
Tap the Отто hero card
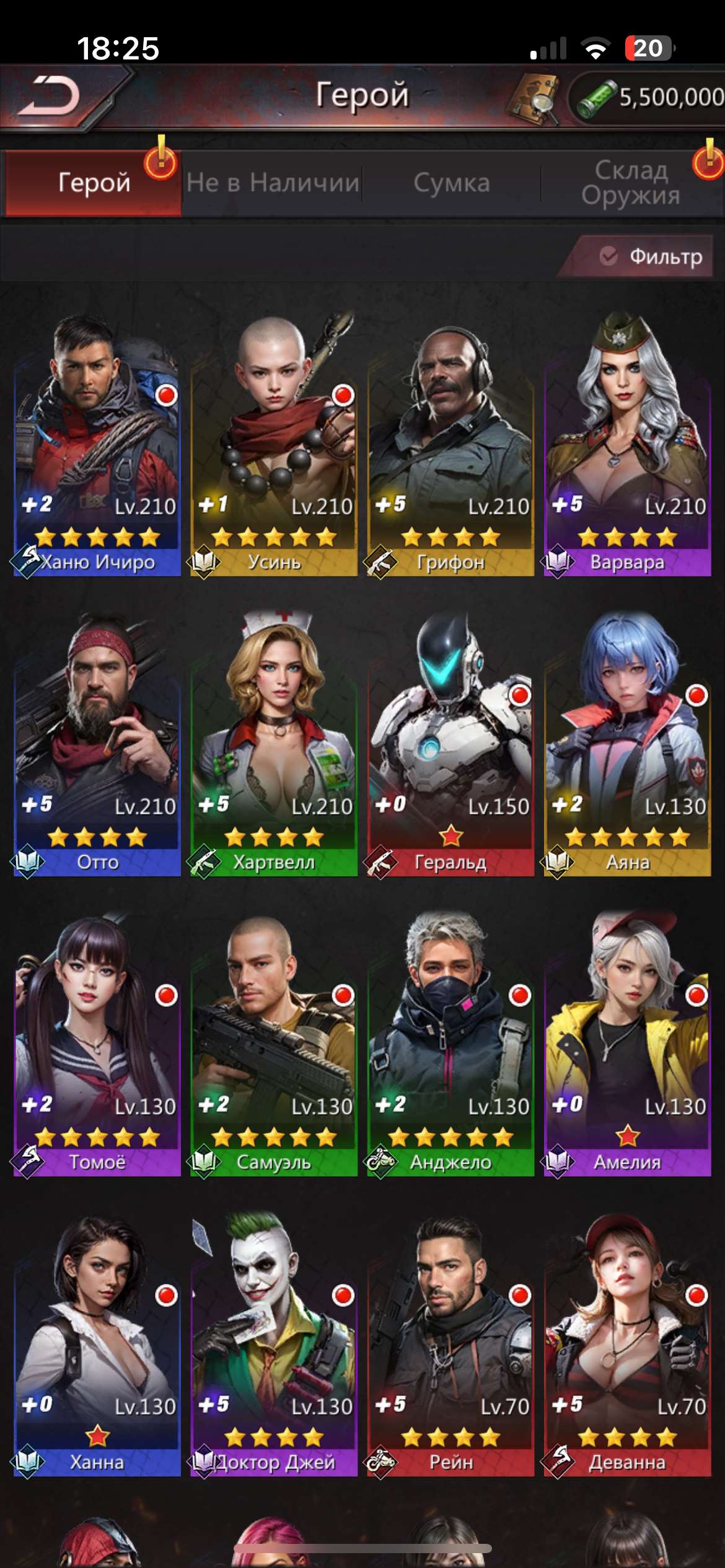click(98, 746)
